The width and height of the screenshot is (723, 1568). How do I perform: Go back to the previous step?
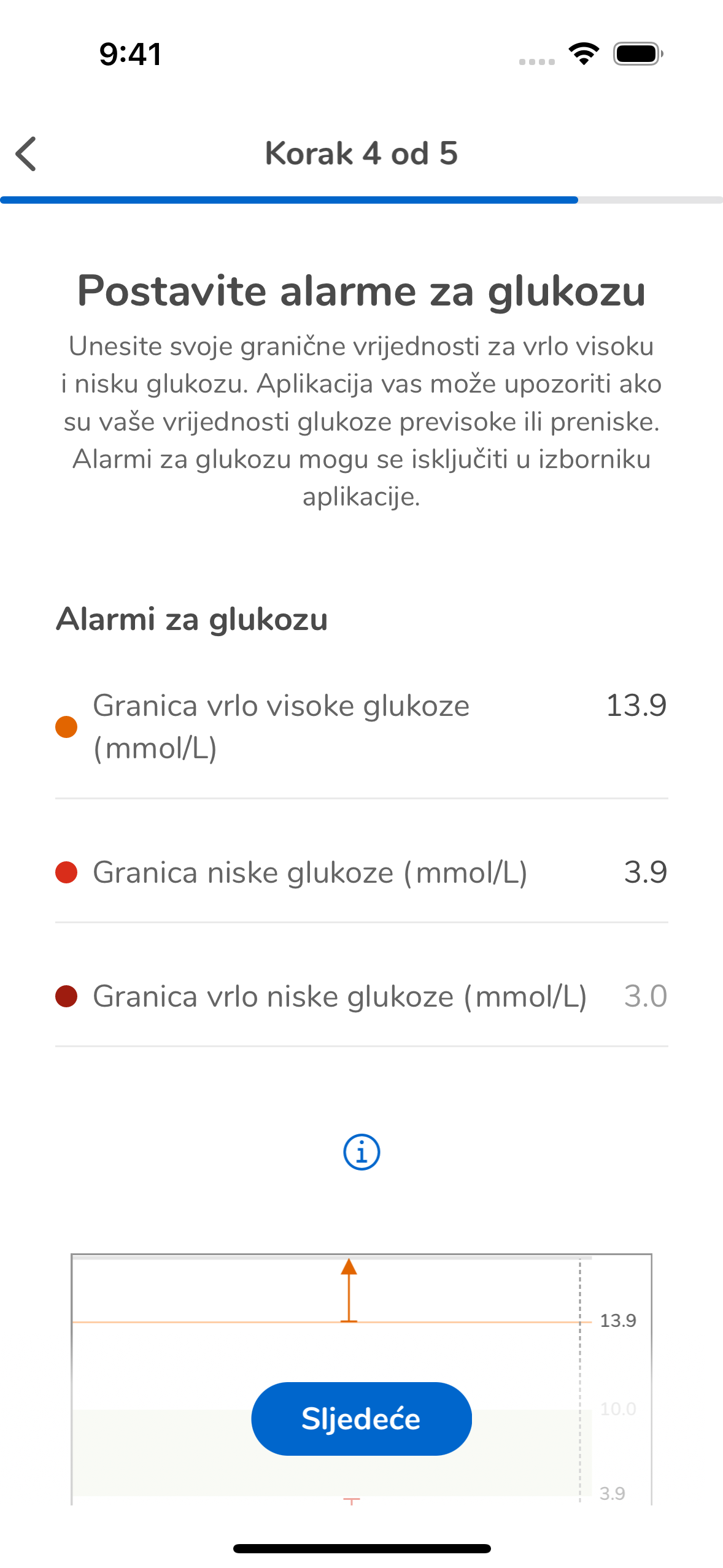(26, 153)
